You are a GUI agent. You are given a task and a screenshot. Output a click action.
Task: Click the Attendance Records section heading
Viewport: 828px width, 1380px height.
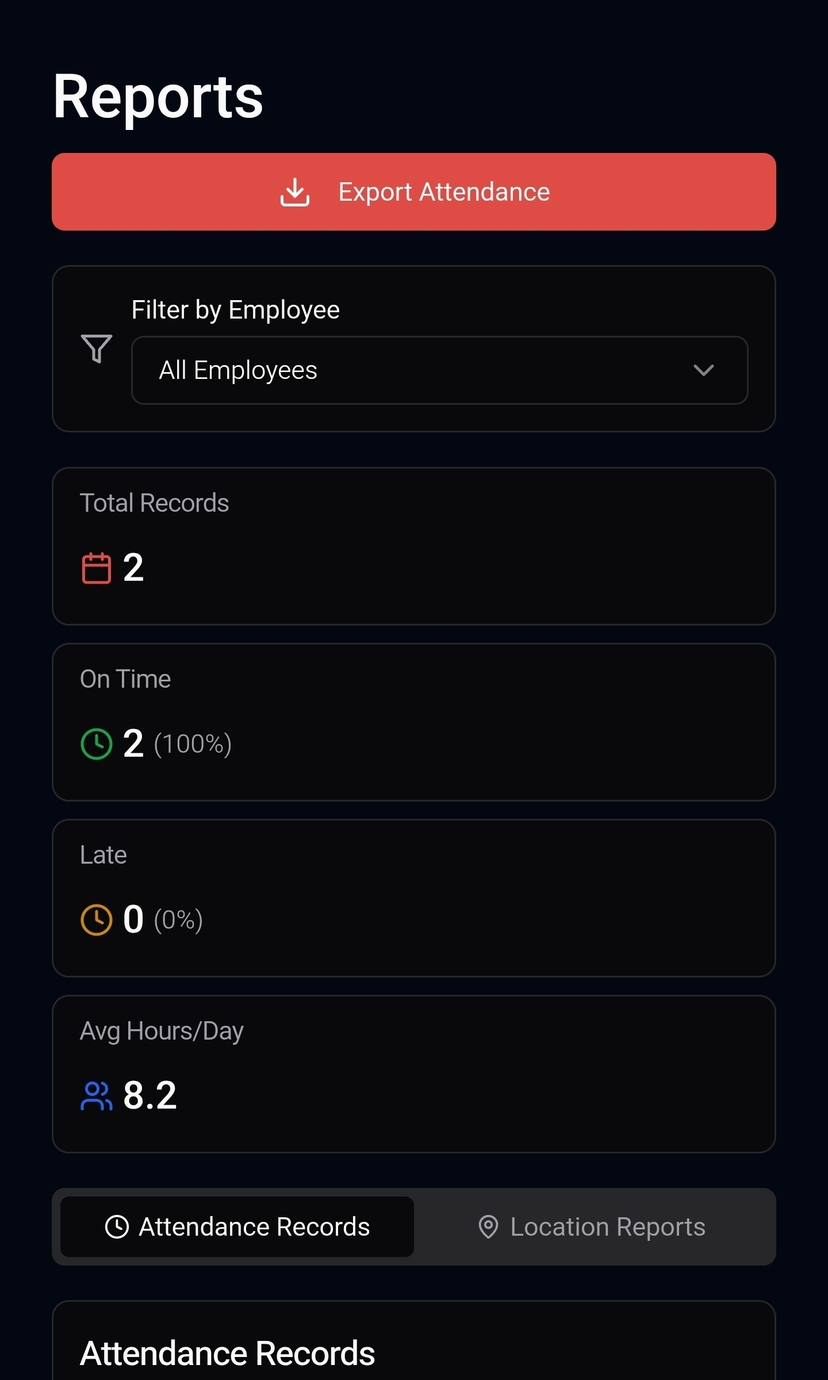(x=227, y=1353)
